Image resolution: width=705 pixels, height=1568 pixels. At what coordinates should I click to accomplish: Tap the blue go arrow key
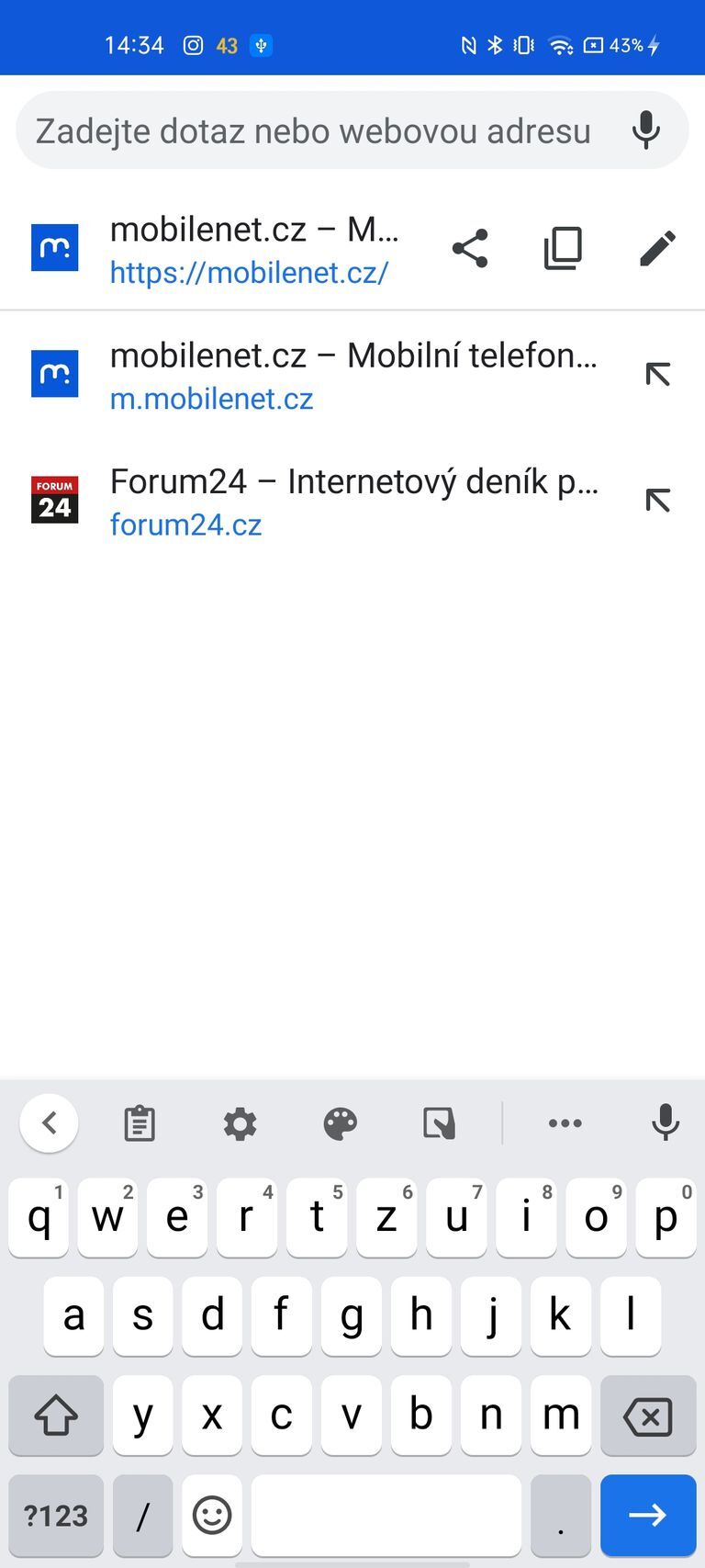click(x=648, y=1515)
